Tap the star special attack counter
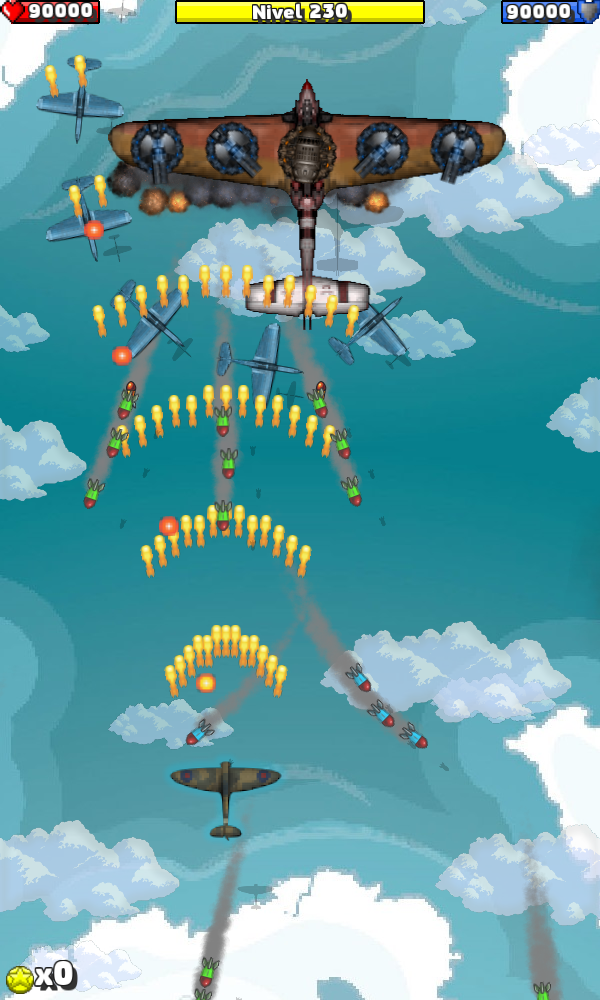The image size is (600, 1000). pyautogui.click(x=38, y=975)
